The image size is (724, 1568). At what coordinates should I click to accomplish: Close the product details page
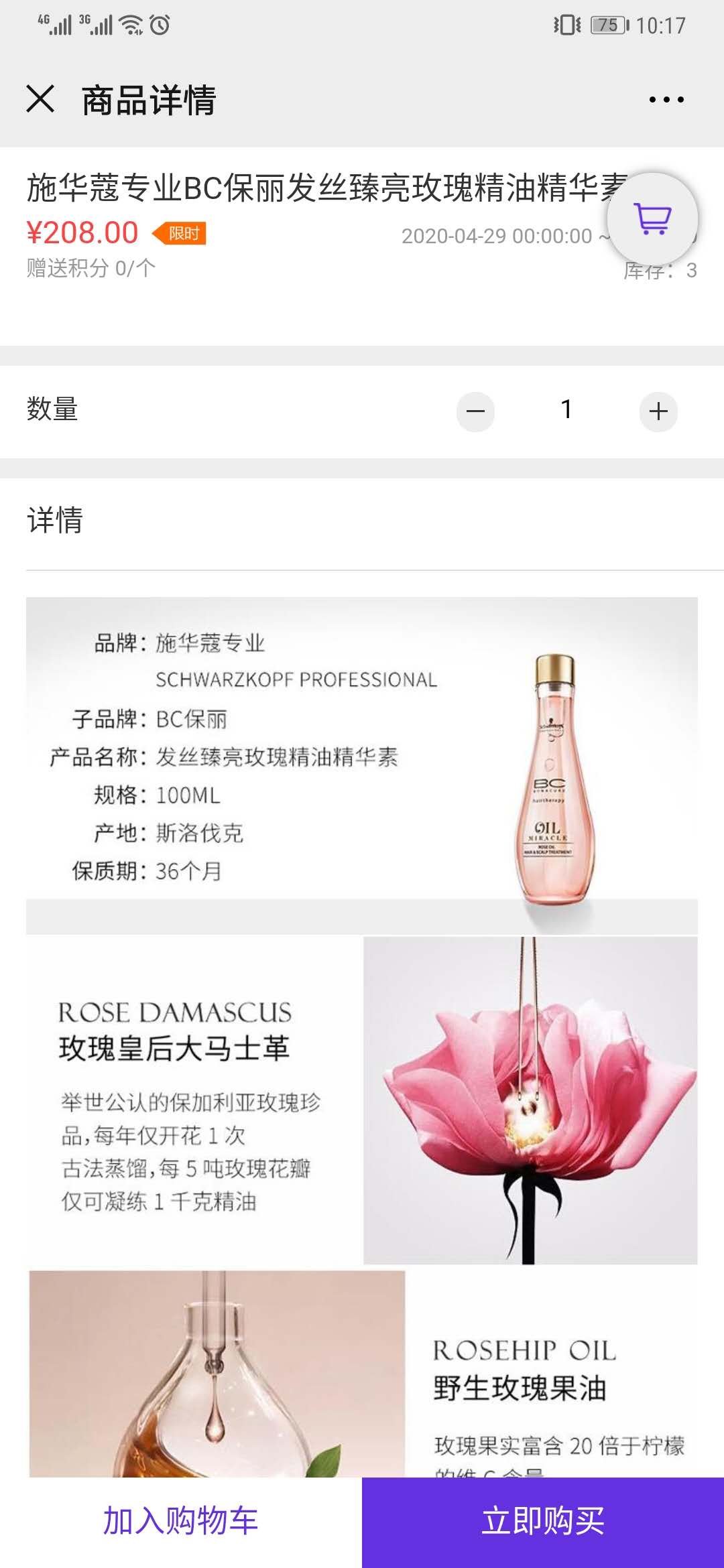(x=40, y=99)
